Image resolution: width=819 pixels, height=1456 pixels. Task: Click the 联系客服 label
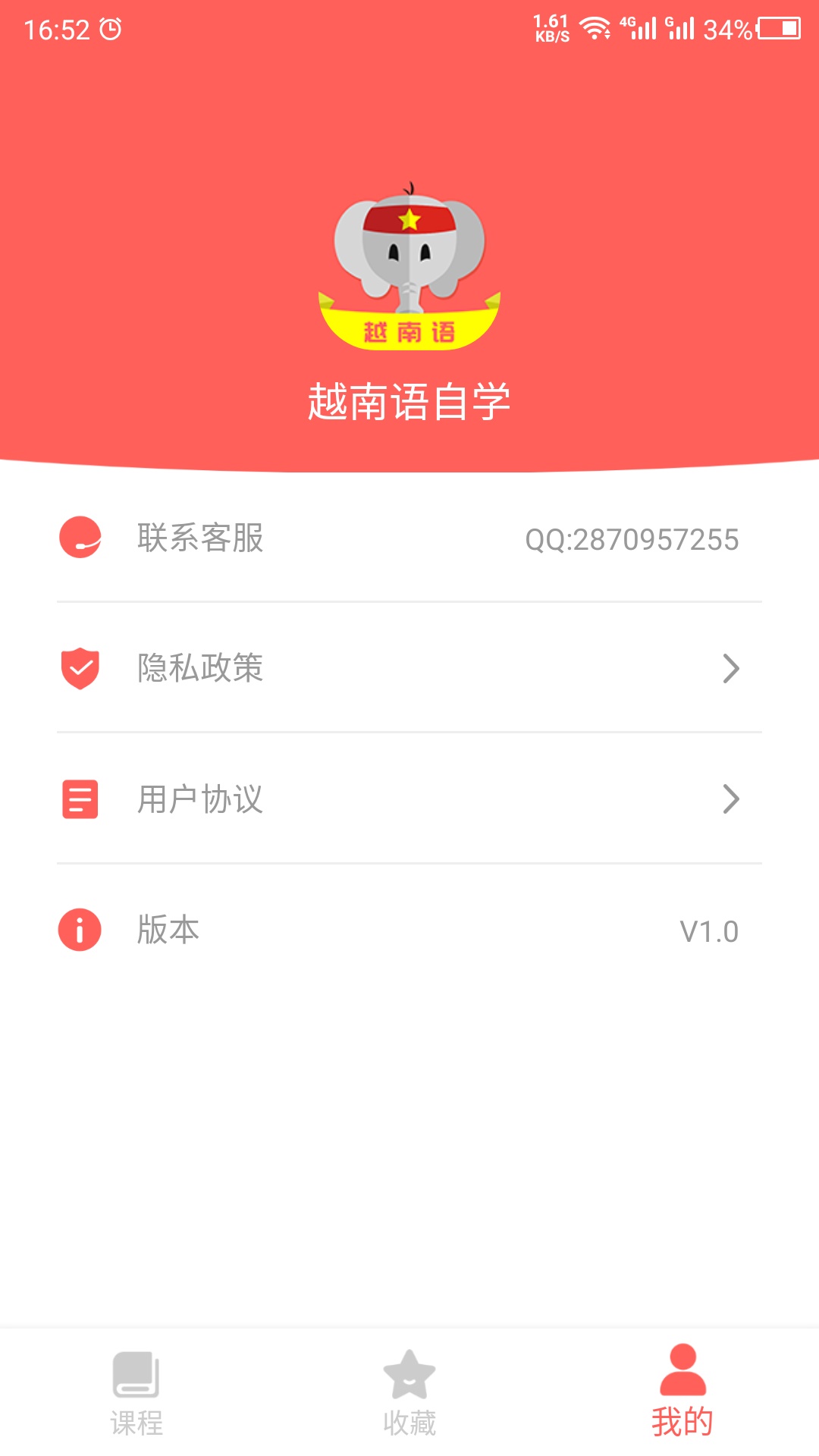pos(199,538)
